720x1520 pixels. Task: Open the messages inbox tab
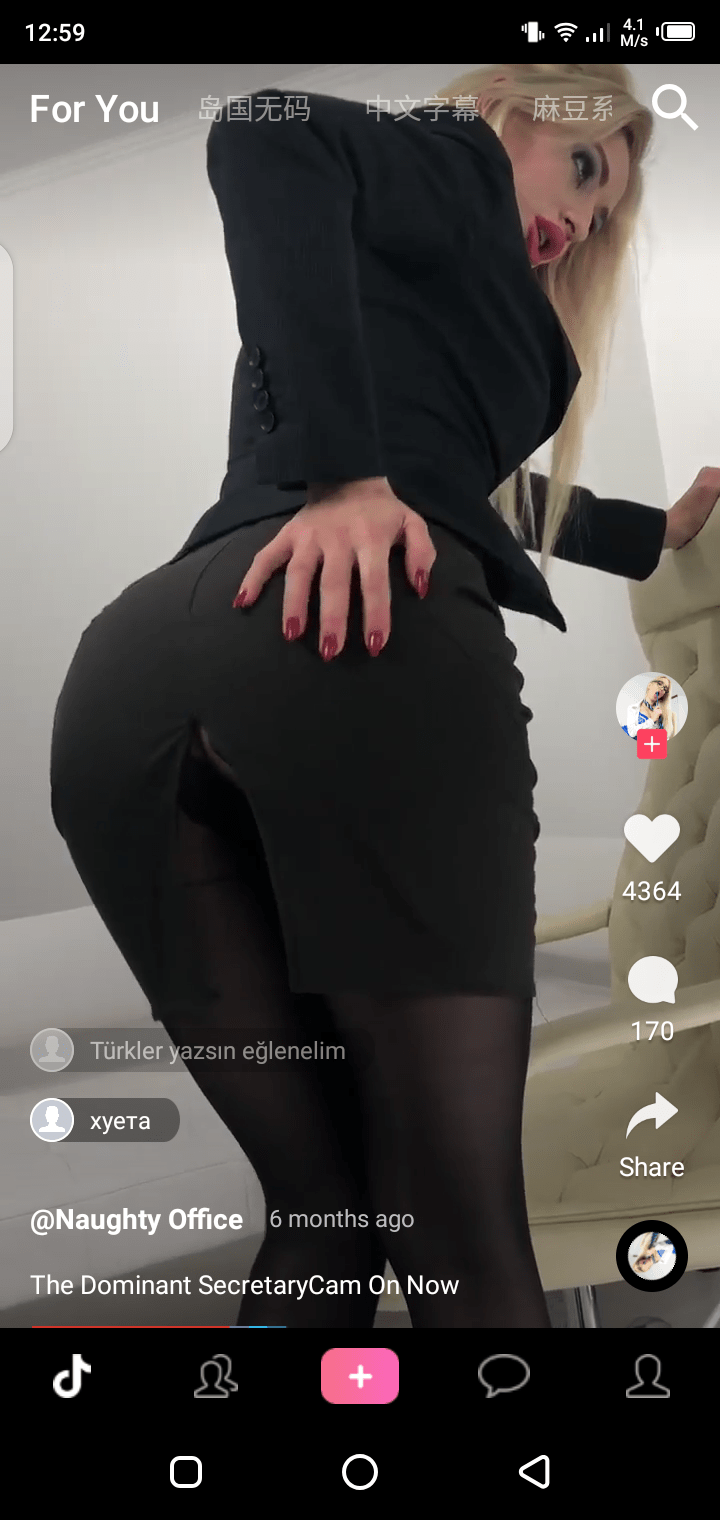coord(503,1377)
